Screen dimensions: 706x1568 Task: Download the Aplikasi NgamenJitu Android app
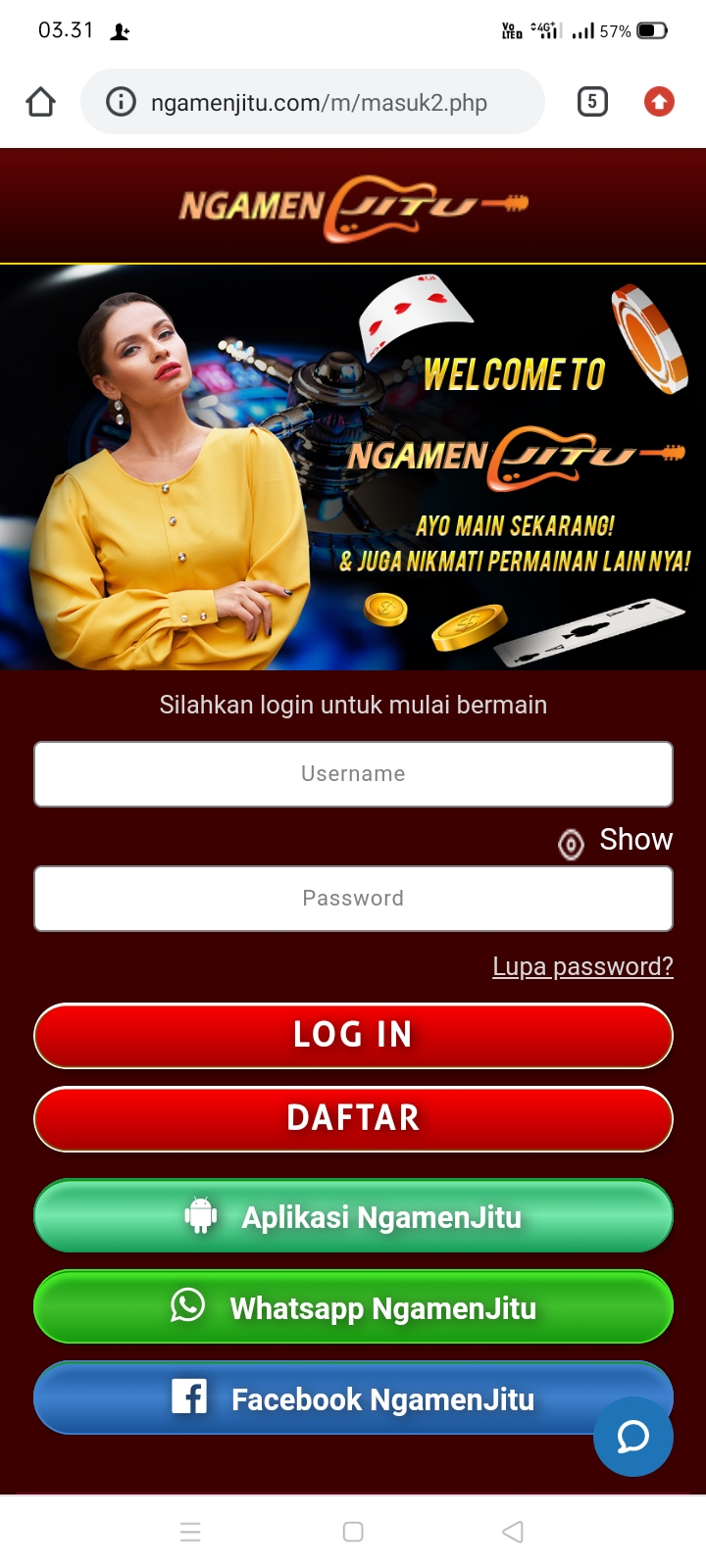pos(353,1216)
